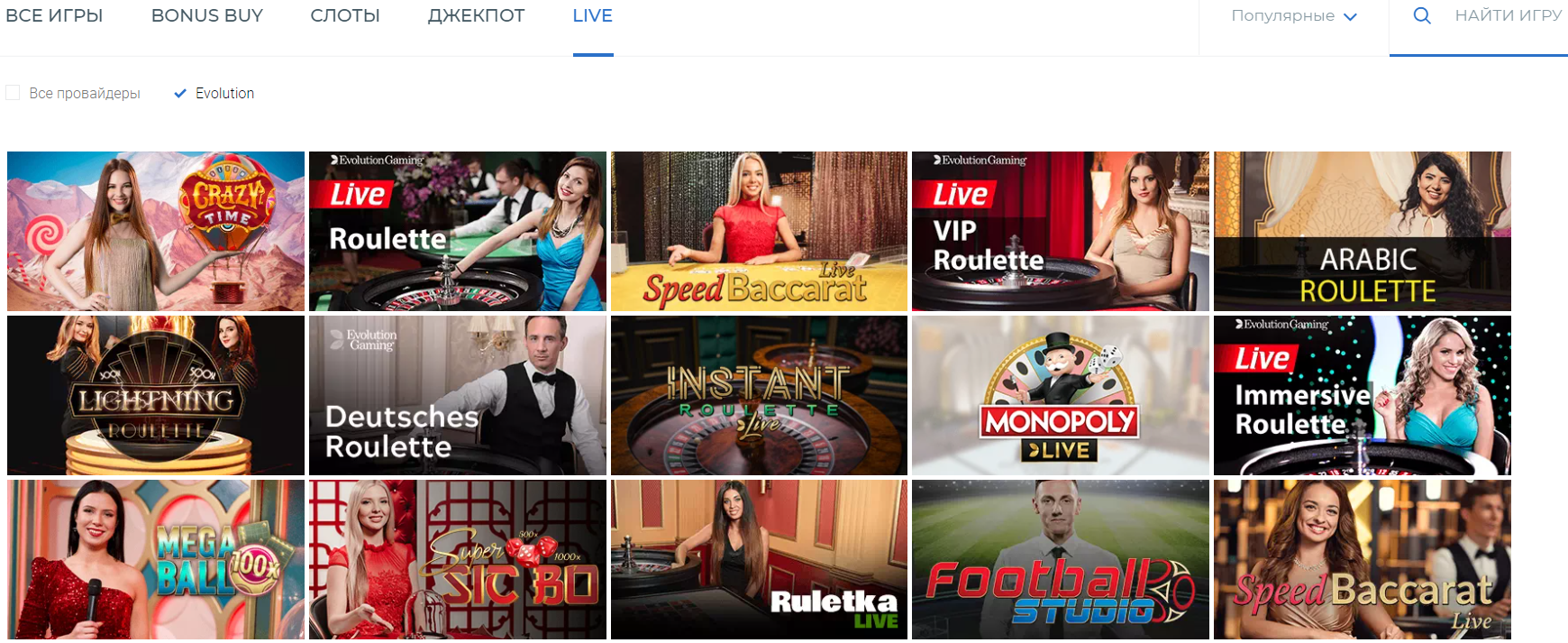Open the Crazy Time game
The height and width of the screenshot is (643, 1568).
click(156, 231)
